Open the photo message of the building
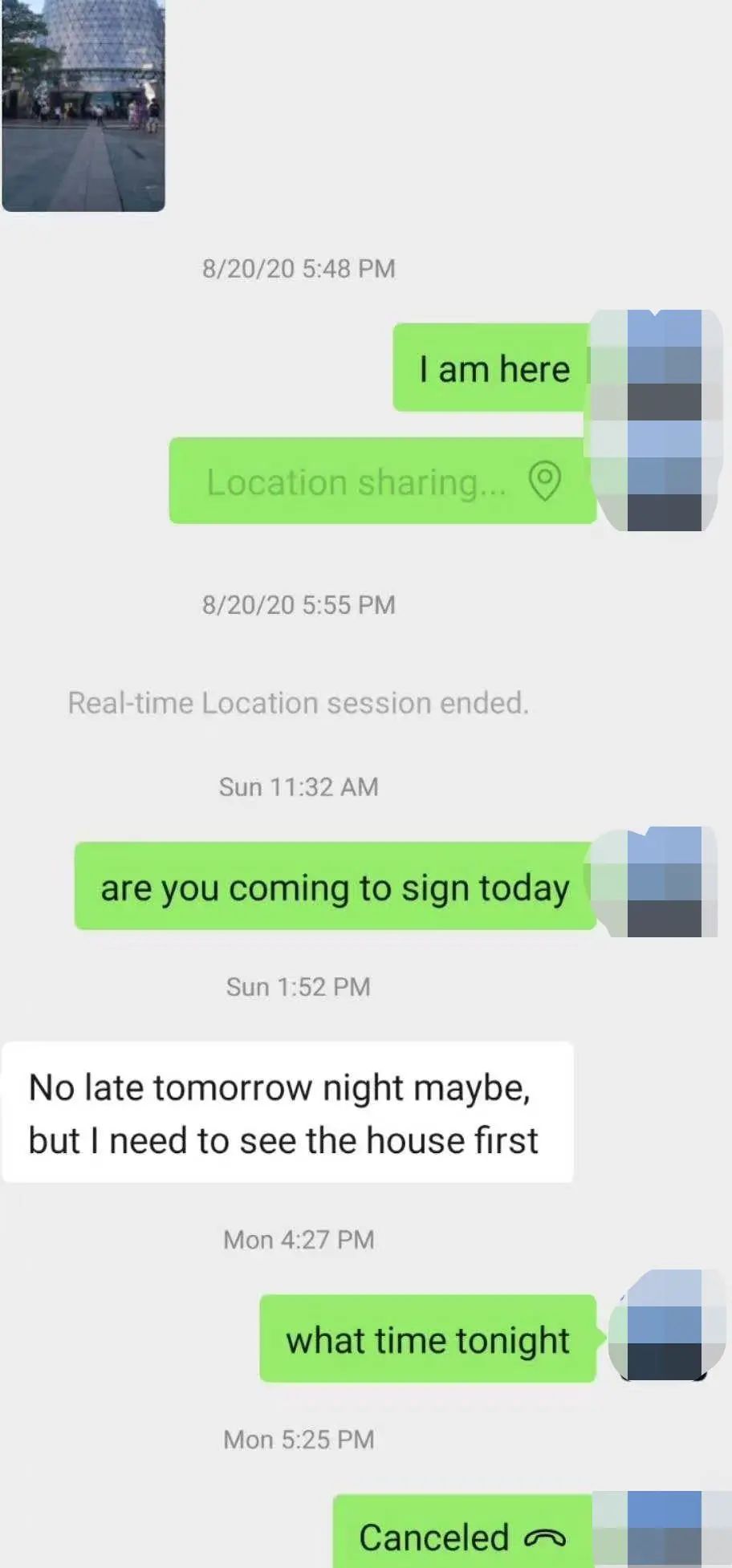This screenshot has width=732, height=1568. point(83,104)
